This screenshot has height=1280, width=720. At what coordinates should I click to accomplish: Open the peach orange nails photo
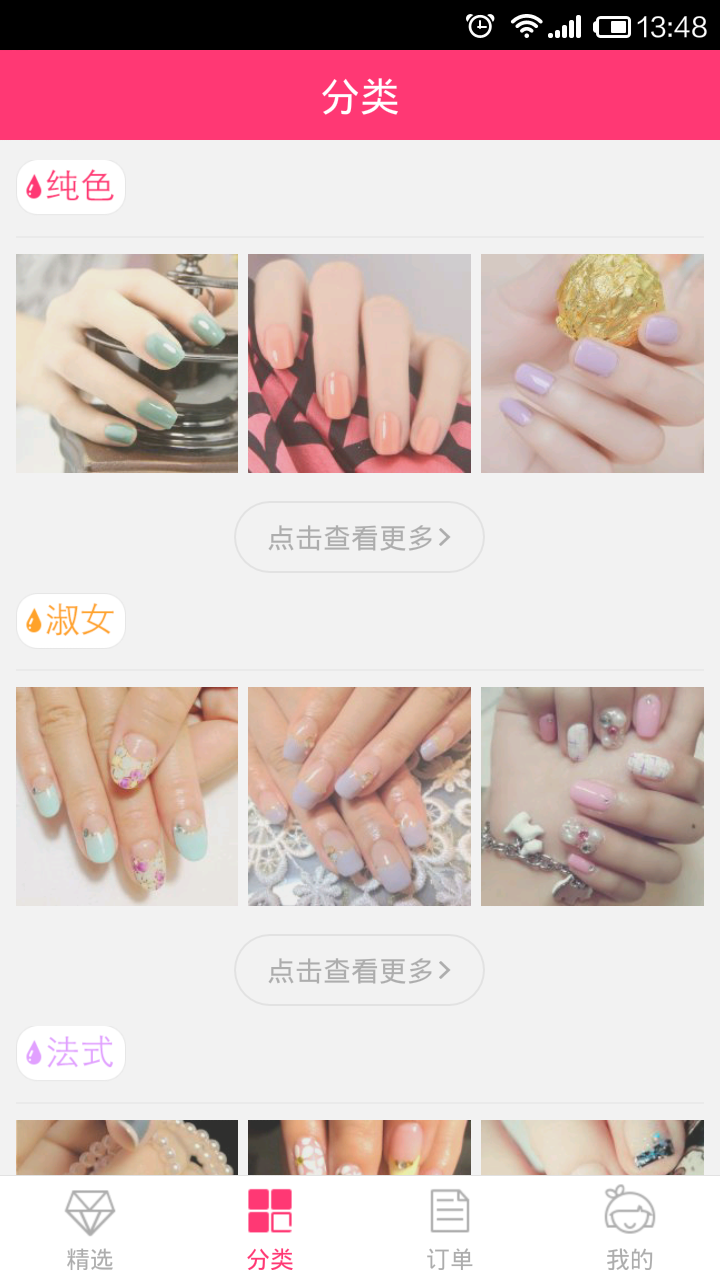(359, 363)
